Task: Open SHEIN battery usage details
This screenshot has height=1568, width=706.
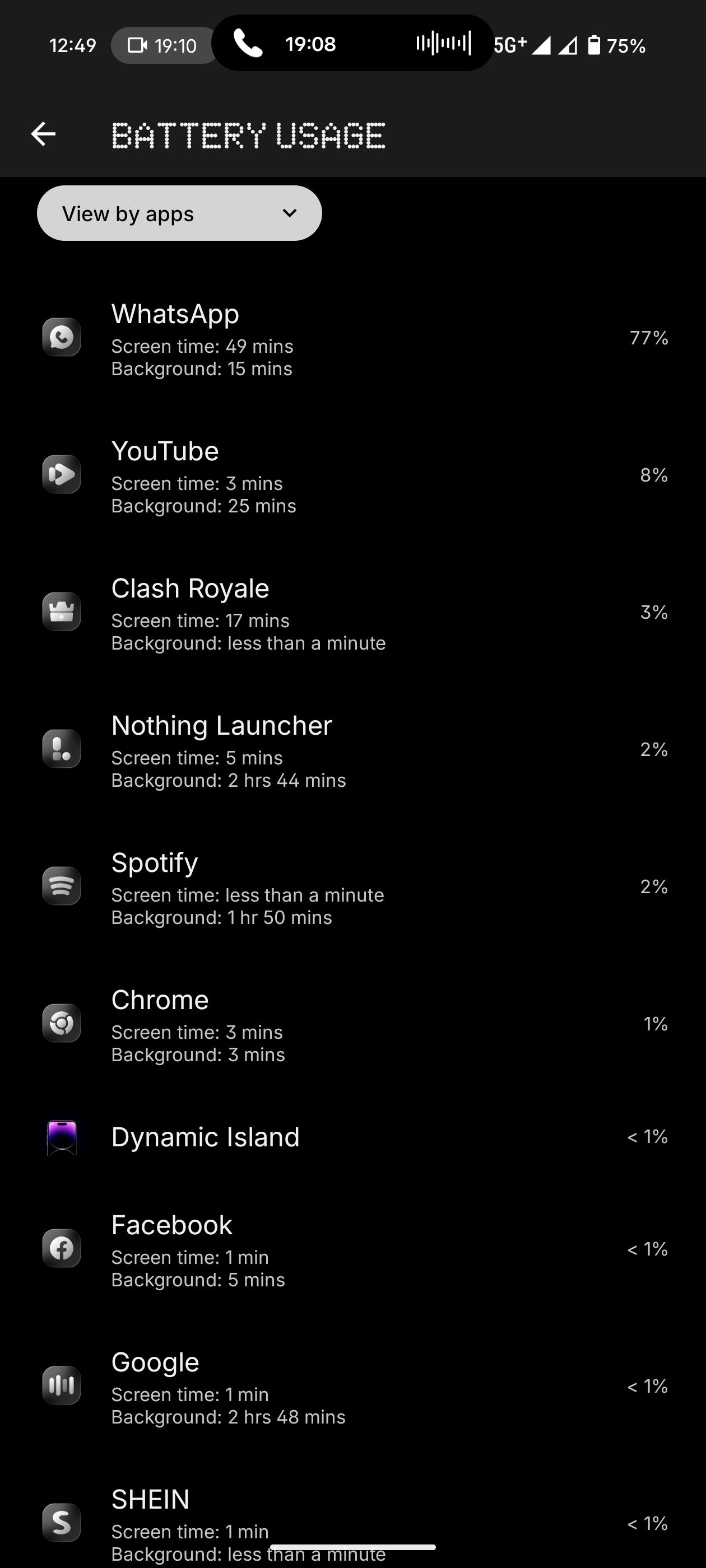Action: [352, 1522]
